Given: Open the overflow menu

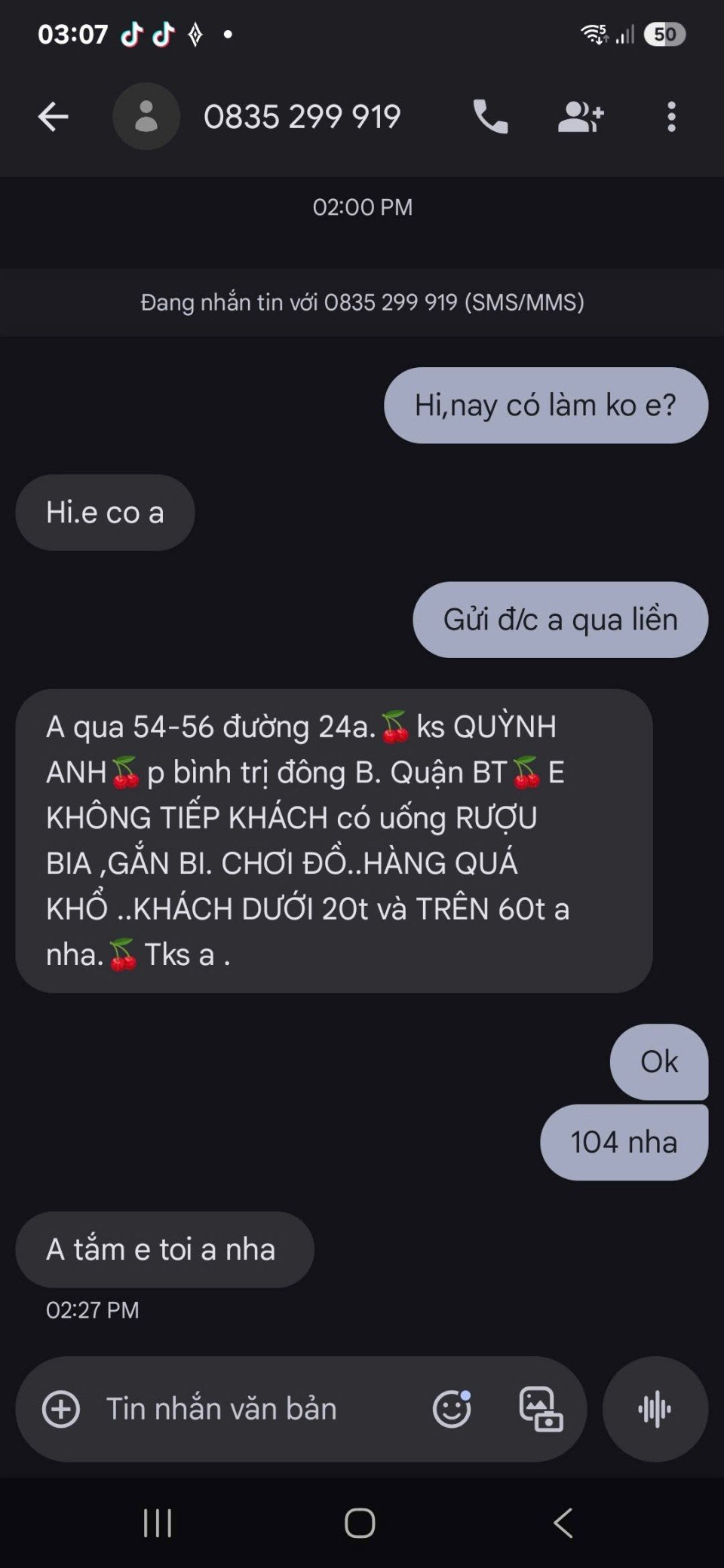Looking at the screenshot, I should (671, 117).
